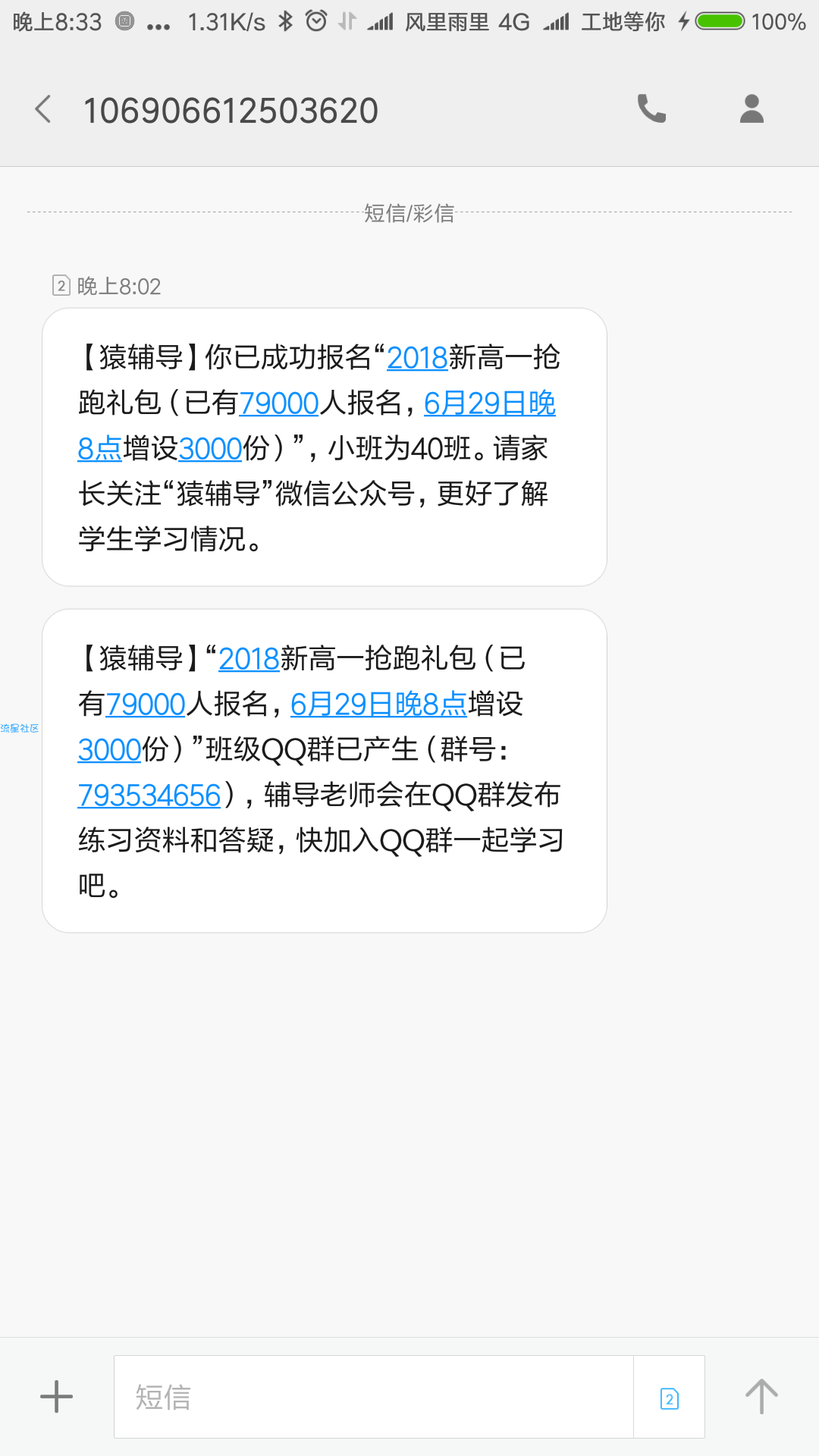This screenshot has height=1456, width=819.
Task: Tap the 6月29日晚8点 link in the second message
Action: [378, 704]
